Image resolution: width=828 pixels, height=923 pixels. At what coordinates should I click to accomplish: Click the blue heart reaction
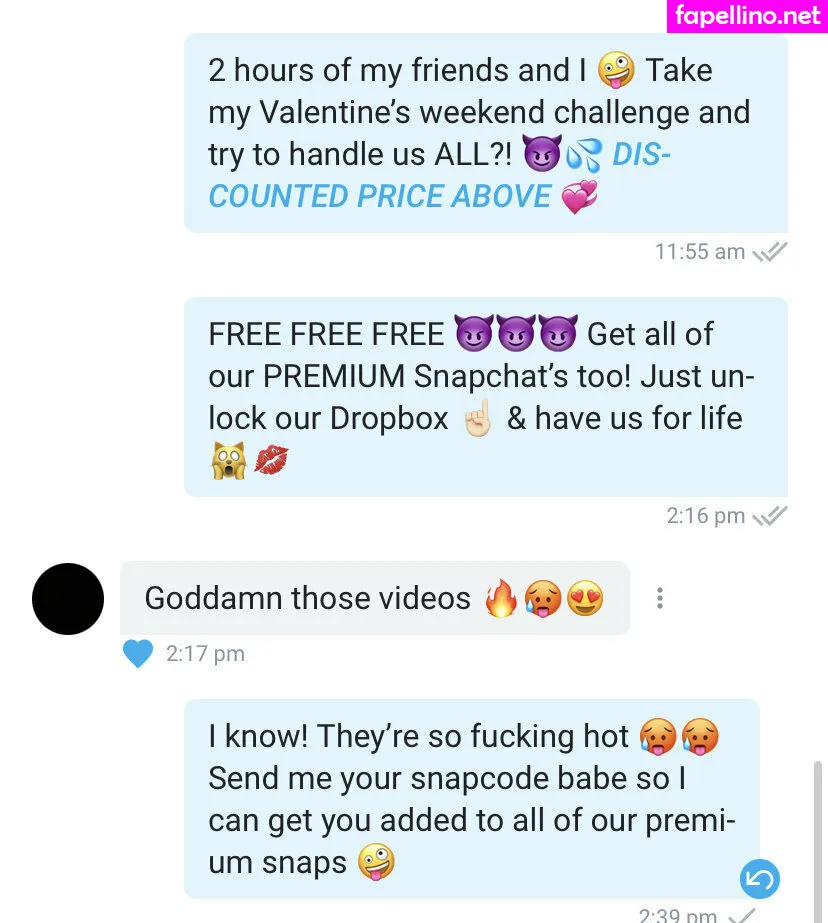[137, 653]
